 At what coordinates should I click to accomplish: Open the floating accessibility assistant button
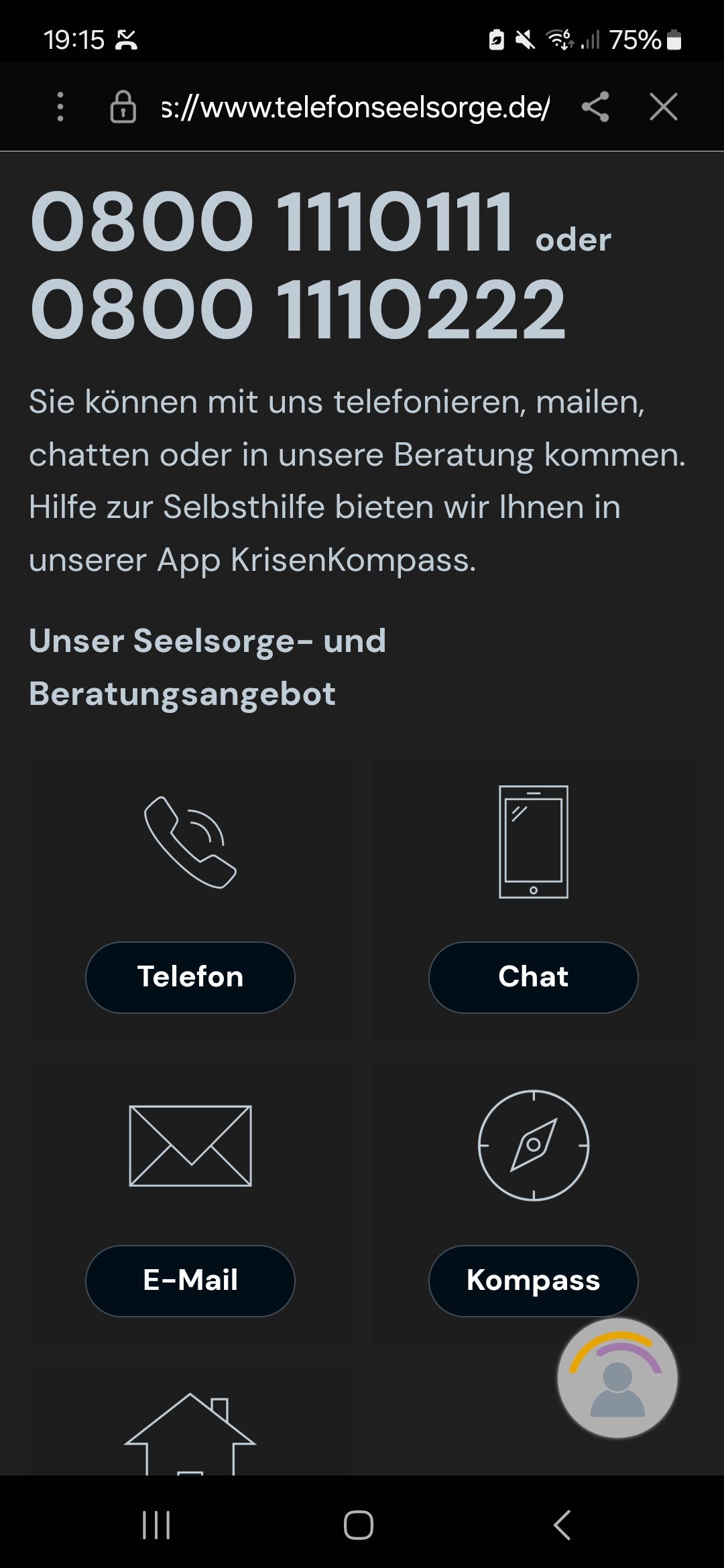(x=617, y=1378)
